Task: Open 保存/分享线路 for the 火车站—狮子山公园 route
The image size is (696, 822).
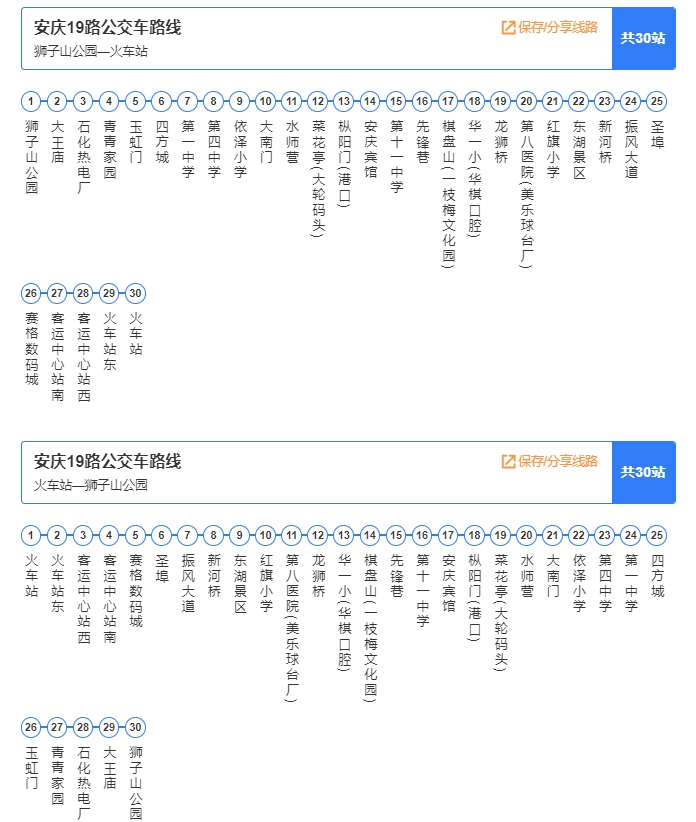Action: (x=549, y=462)
